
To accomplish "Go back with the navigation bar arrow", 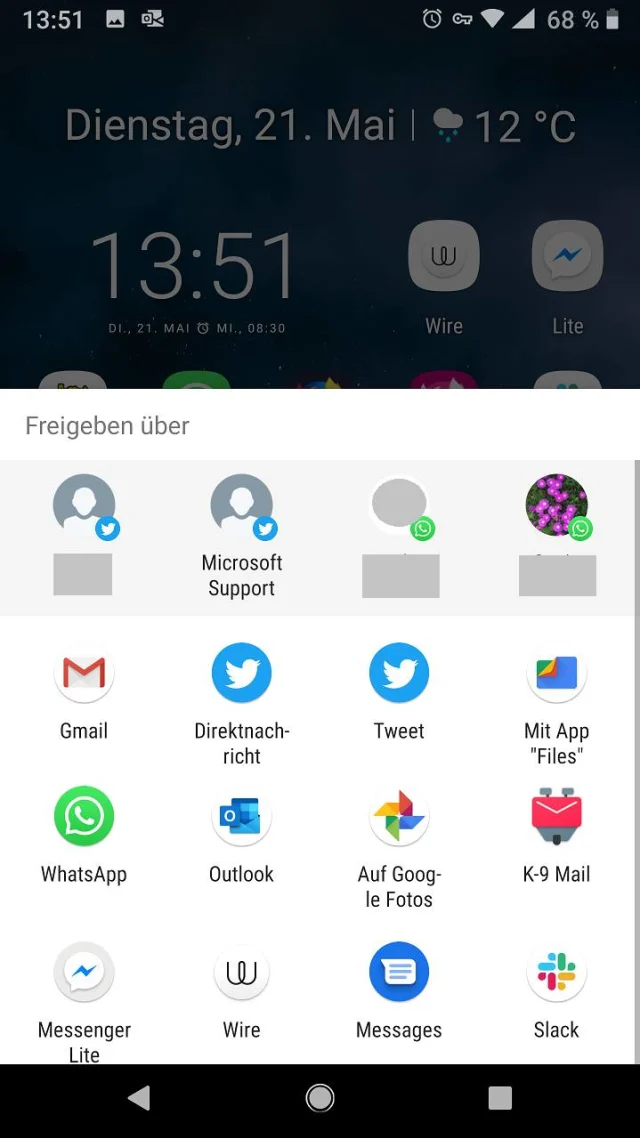I will [x=139, y=1098].
